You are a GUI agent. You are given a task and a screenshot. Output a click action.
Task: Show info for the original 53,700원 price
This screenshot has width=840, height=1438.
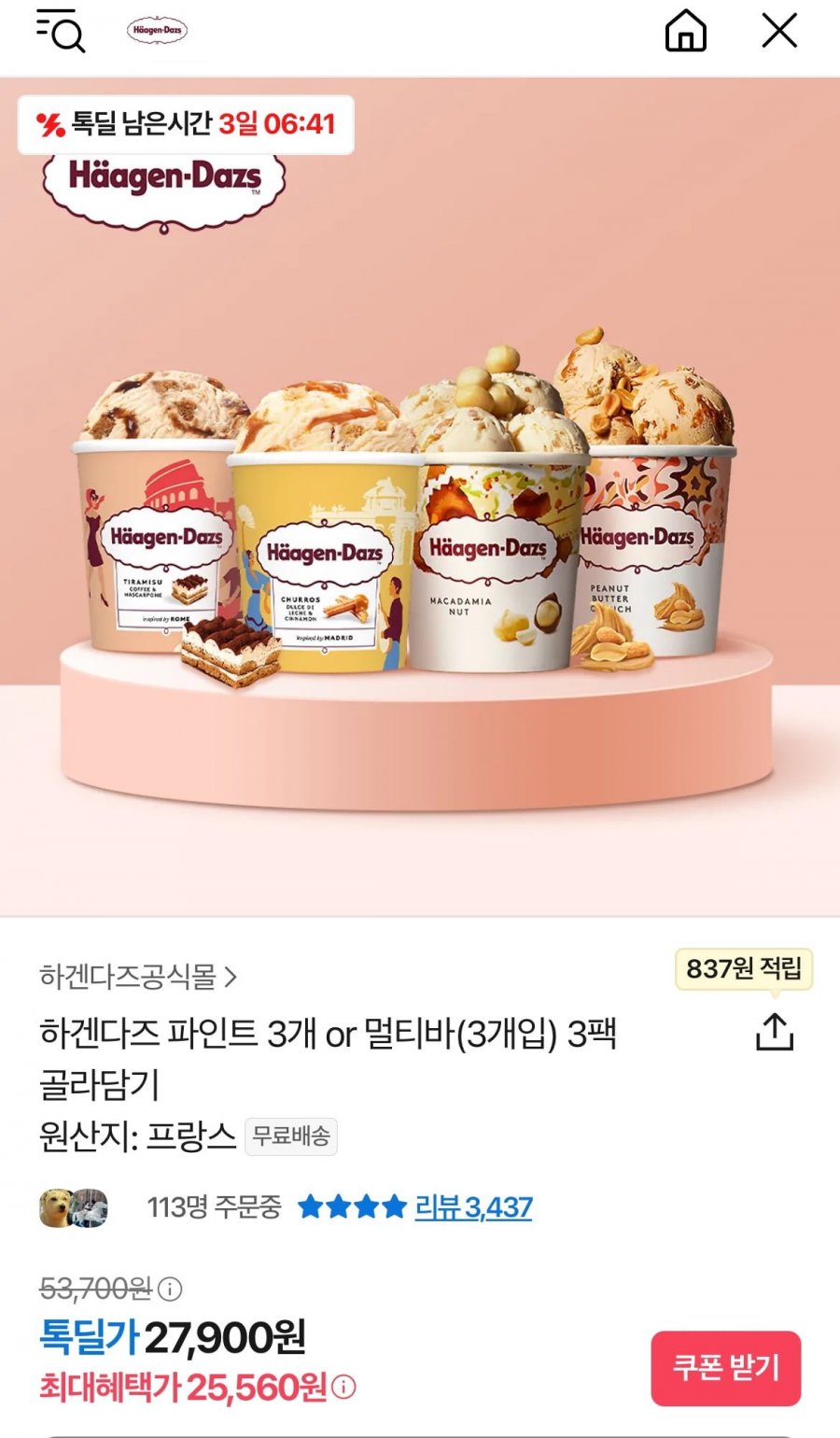click(x=170, y=1290)
